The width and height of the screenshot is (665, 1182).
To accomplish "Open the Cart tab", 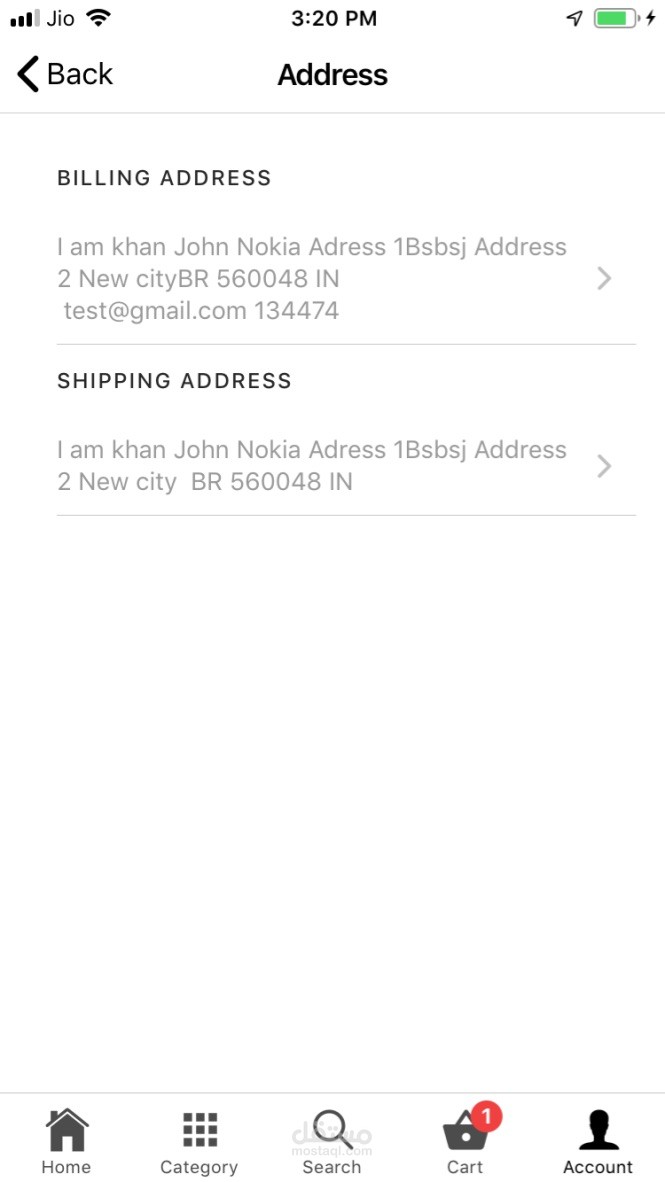I will click(465, 1141).
